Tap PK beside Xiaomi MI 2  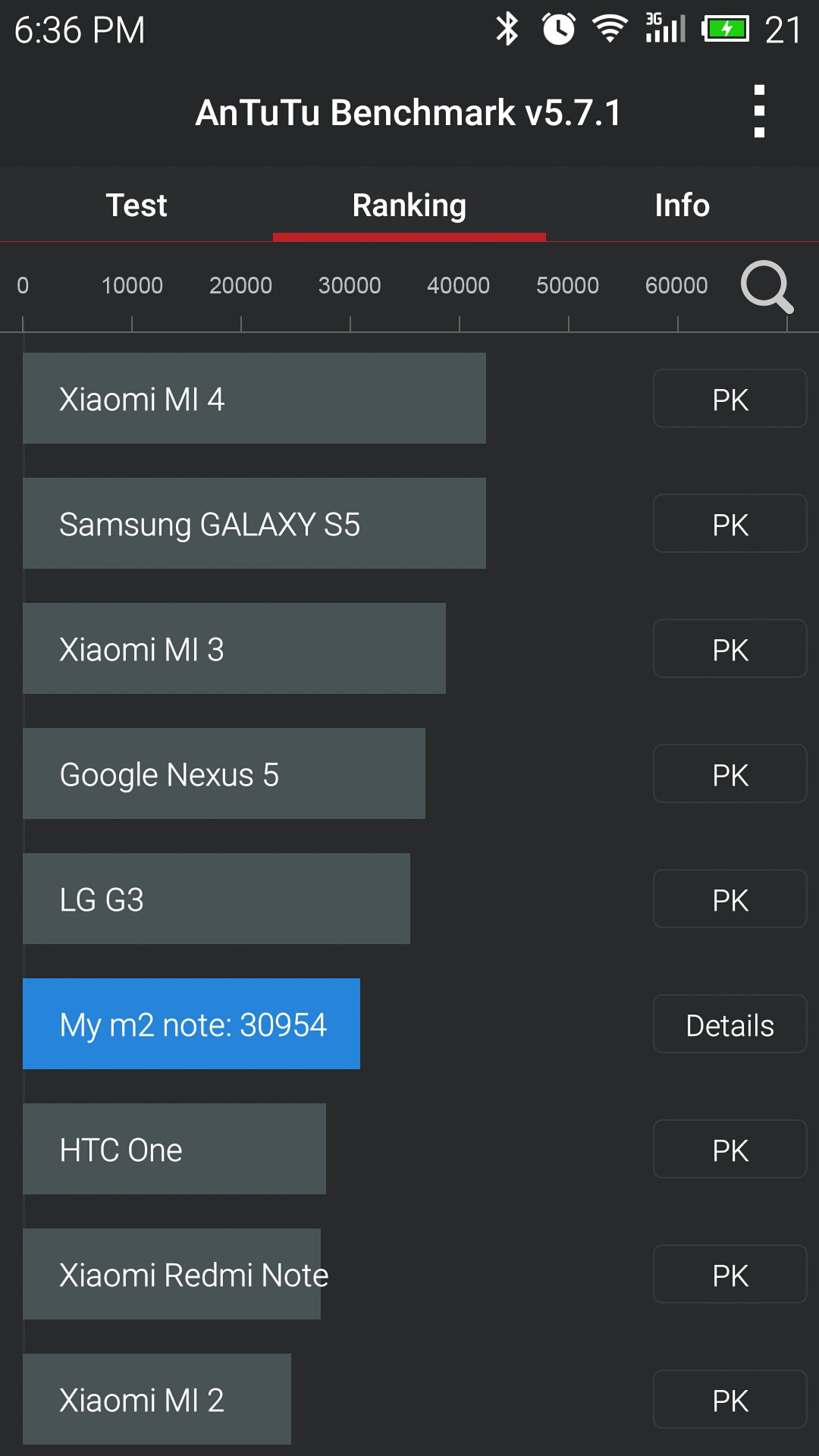point(730,1400)
